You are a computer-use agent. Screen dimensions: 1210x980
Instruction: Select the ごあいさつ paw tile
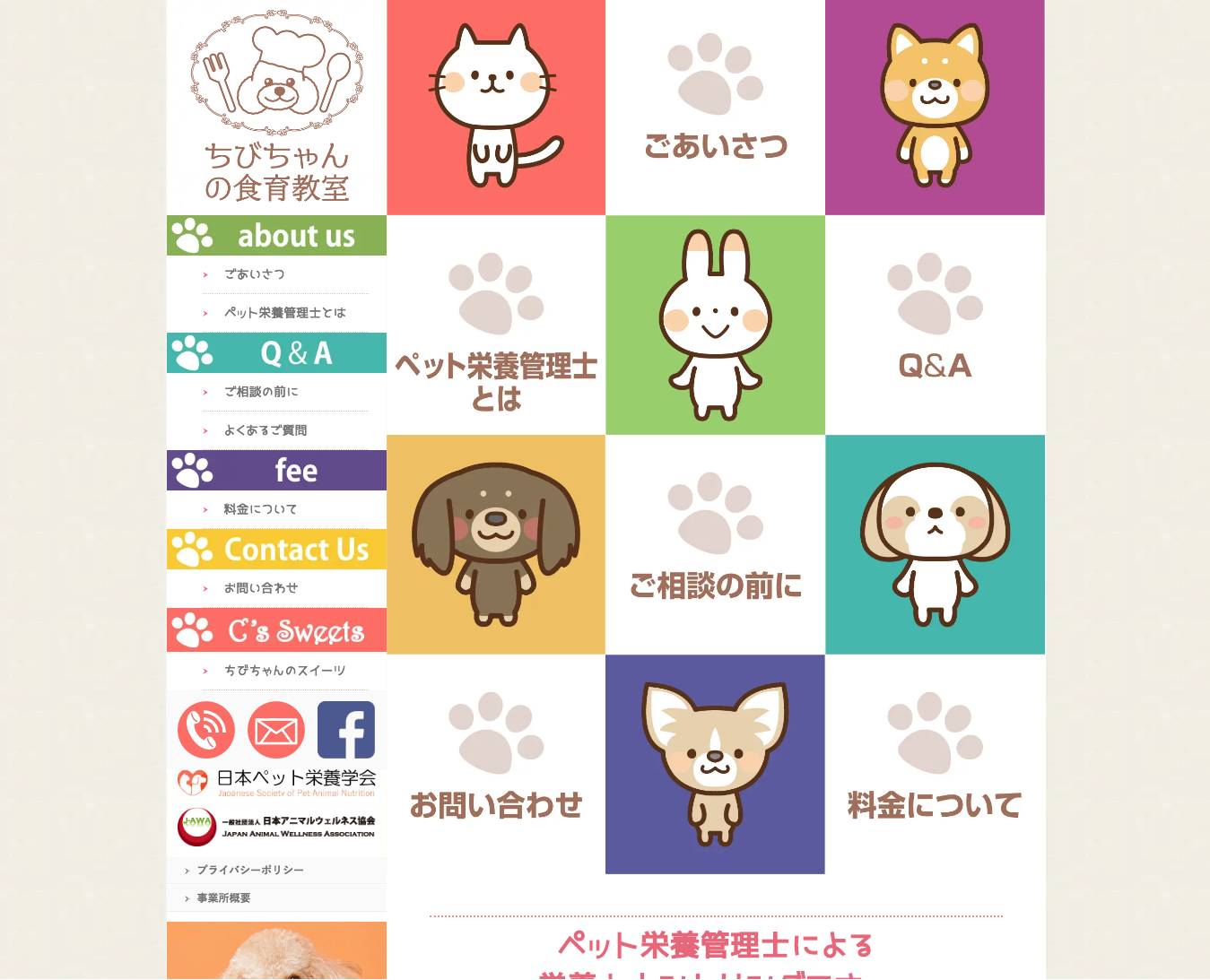point(715,108)
